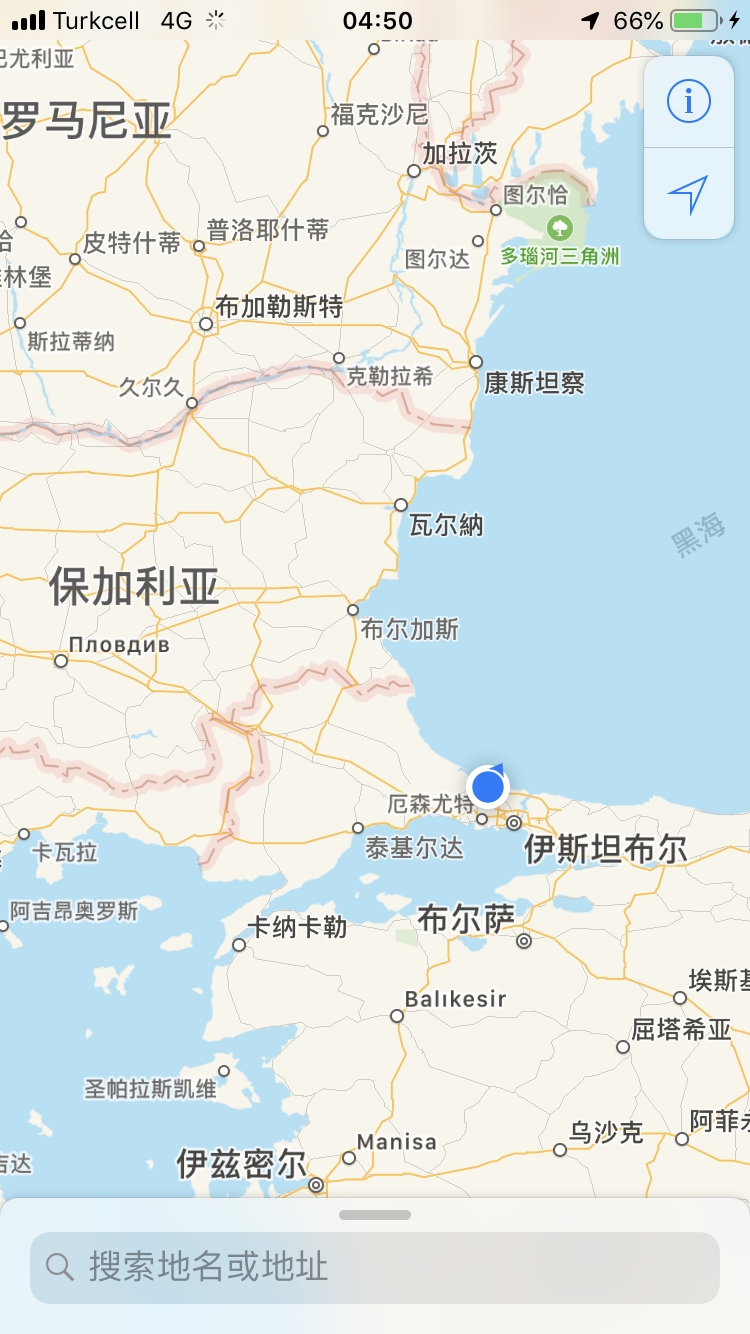Tap the search panel grabber handle
Viewport: 750px width, 1334px height.
[375, 1215]
